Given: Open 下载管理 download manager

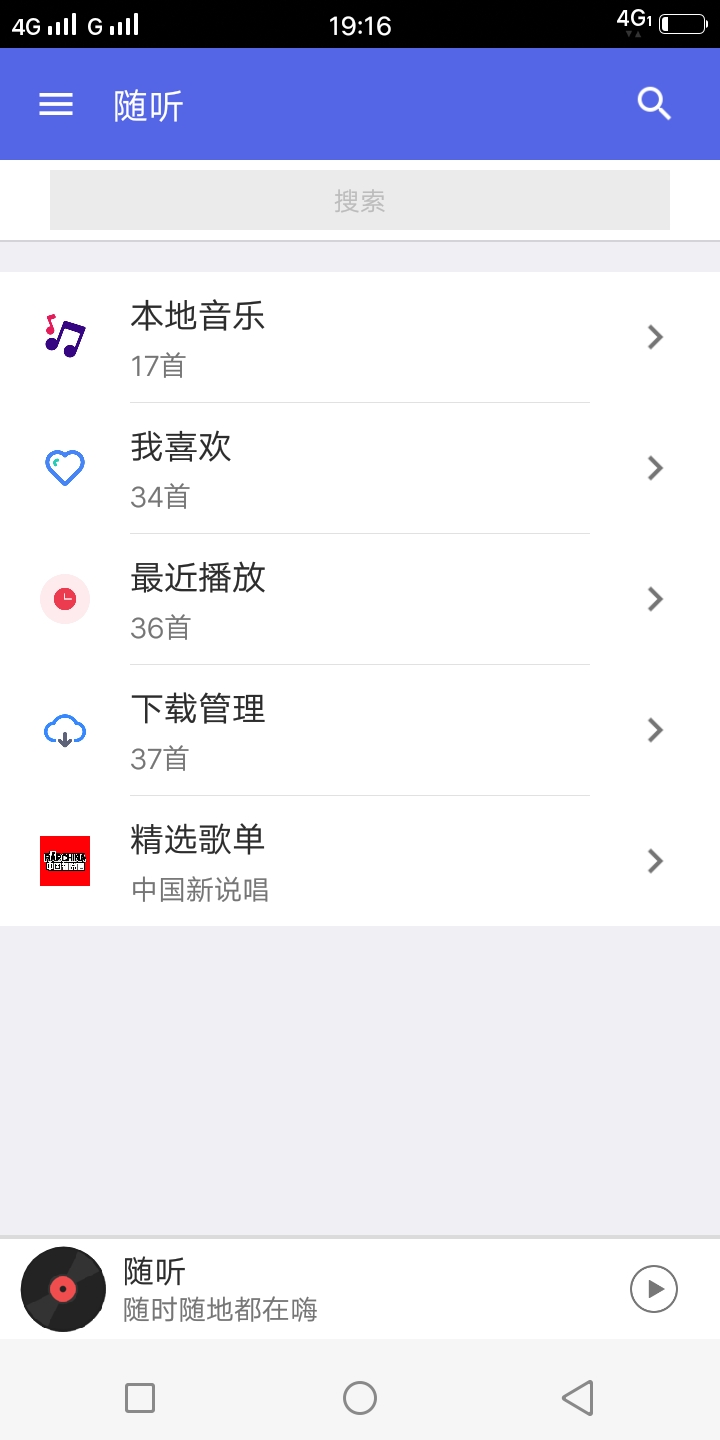Looking at the screenshot, I should point(360,730).
